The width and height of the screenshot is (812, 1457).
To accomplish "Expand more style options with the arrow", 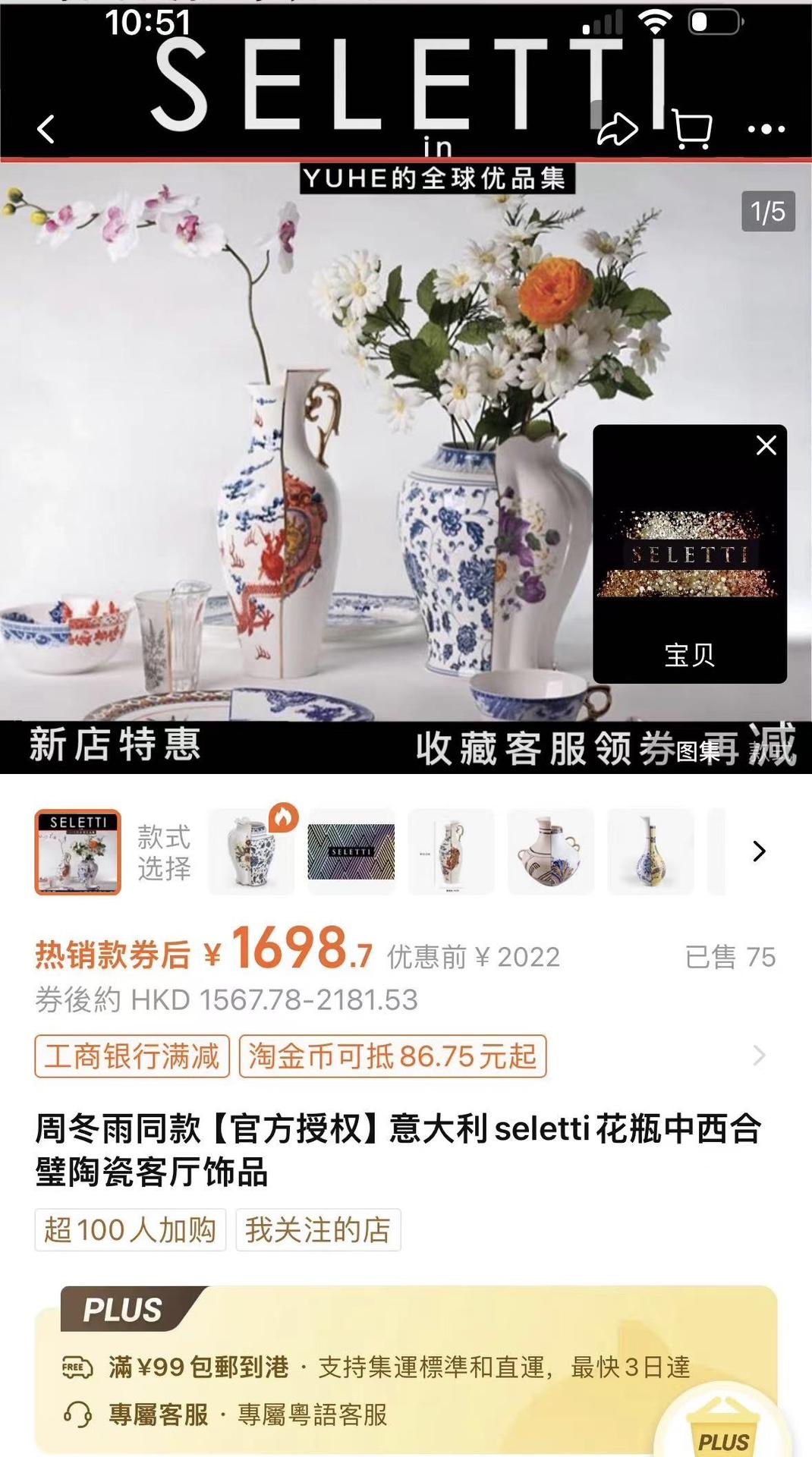I will (x=759, y=851).
